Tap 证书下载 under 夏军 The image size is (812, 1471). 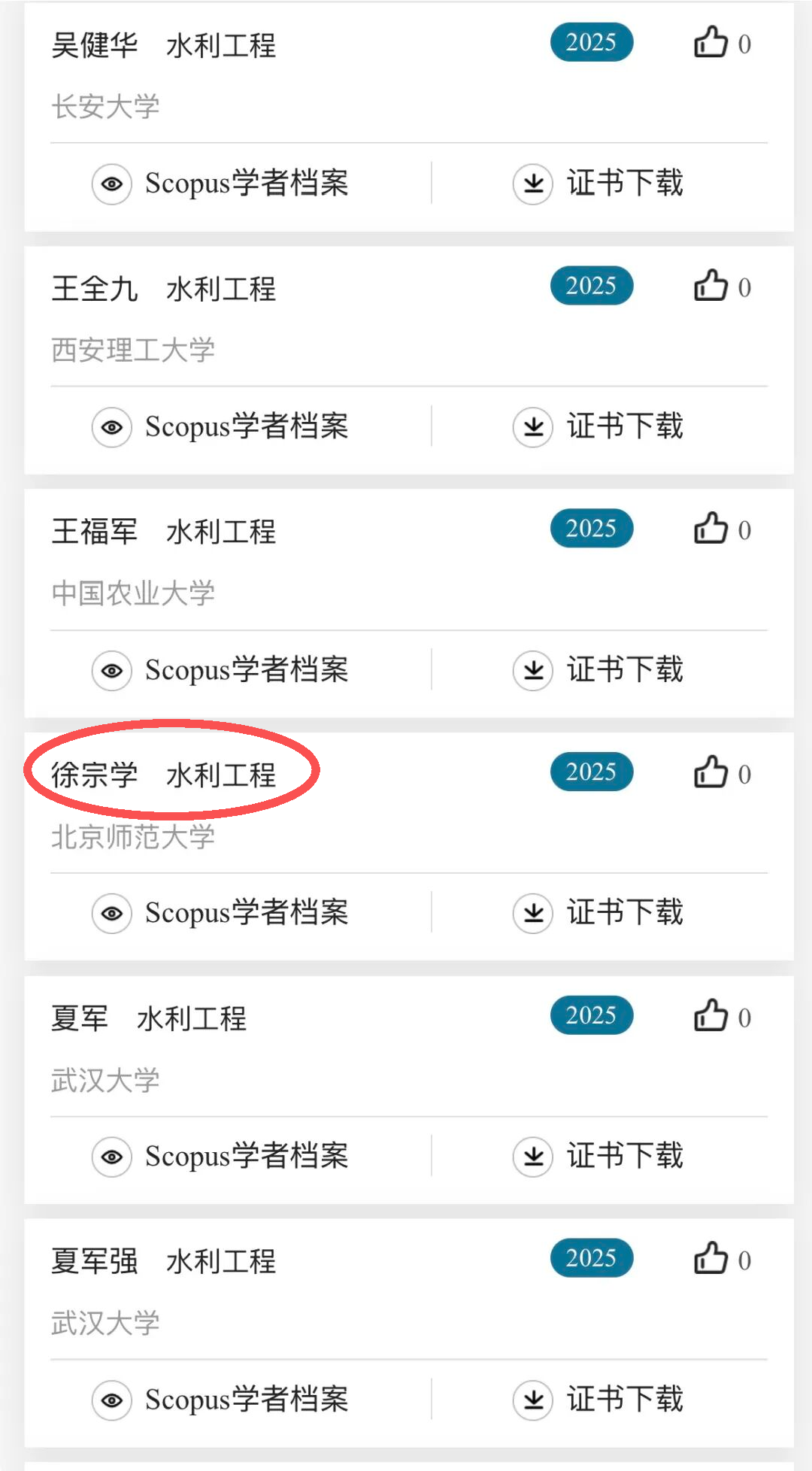click(x=598, y=1156)
